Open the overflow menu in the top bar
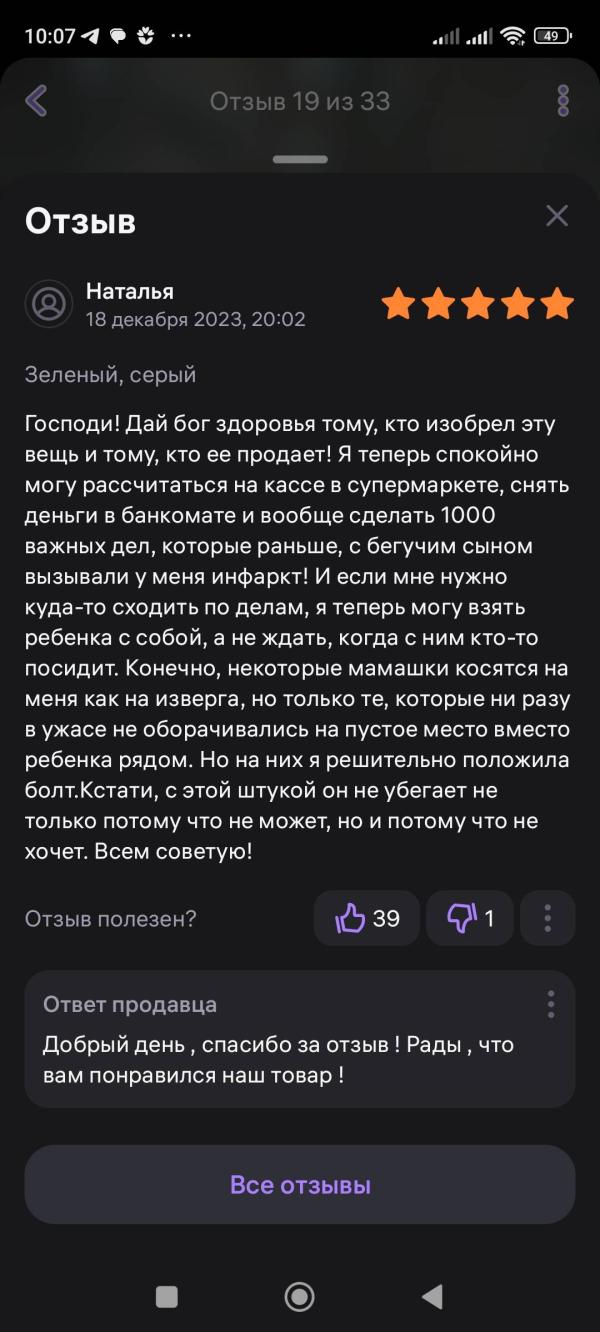600x1332 pixels. point(563,100)
